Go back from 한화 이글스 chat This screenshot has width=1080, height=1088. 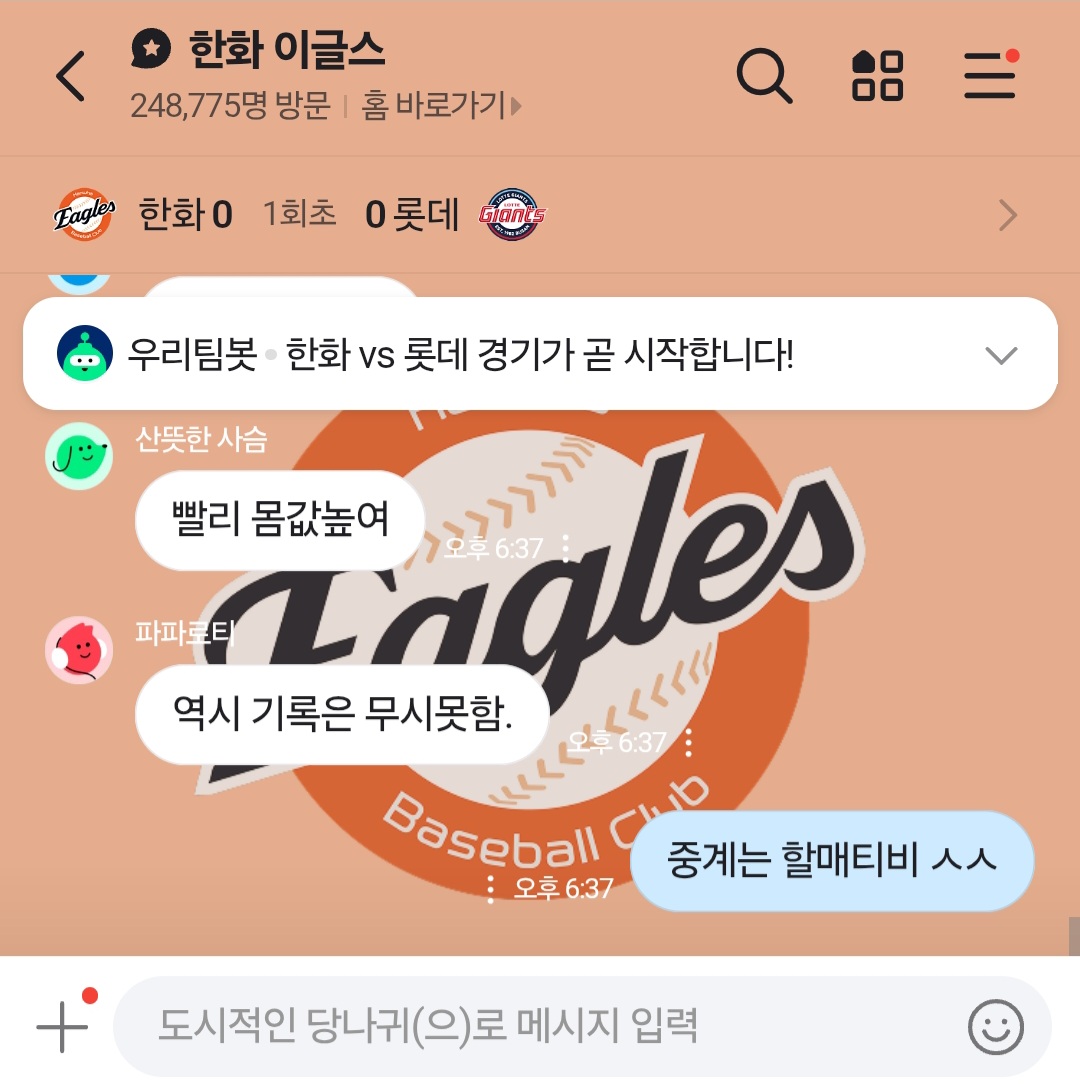[x=71, y=76]
